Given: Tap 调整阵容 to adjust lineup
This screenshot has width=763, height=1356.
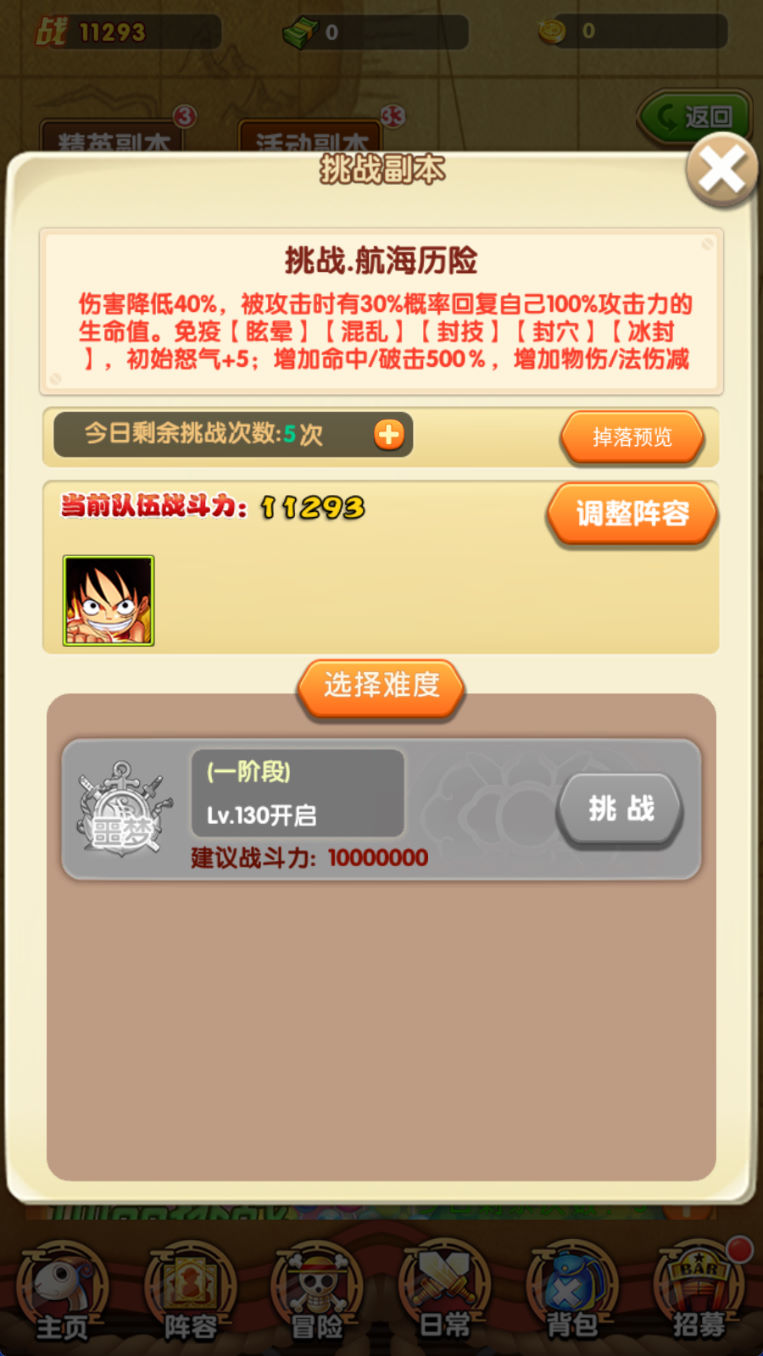Looking at the screenshot, I should click(x=632, y=514).
